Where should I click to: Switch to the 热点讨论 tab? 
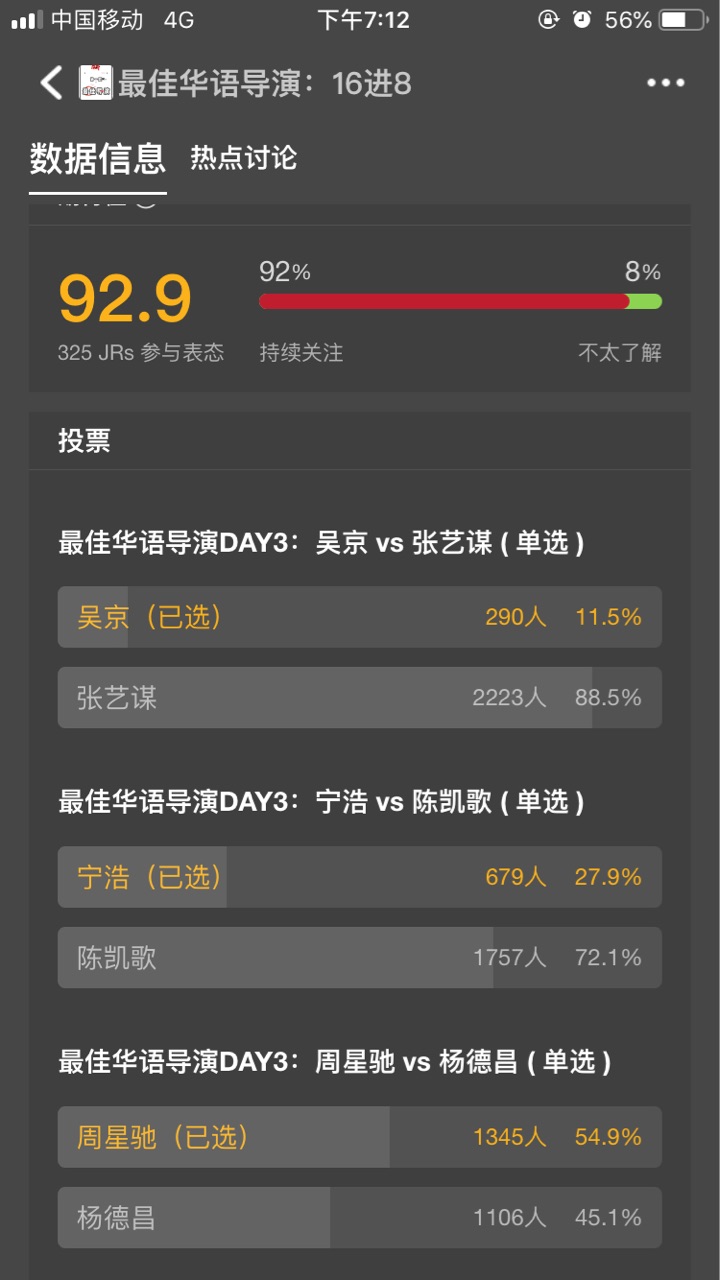coord(243,158)
